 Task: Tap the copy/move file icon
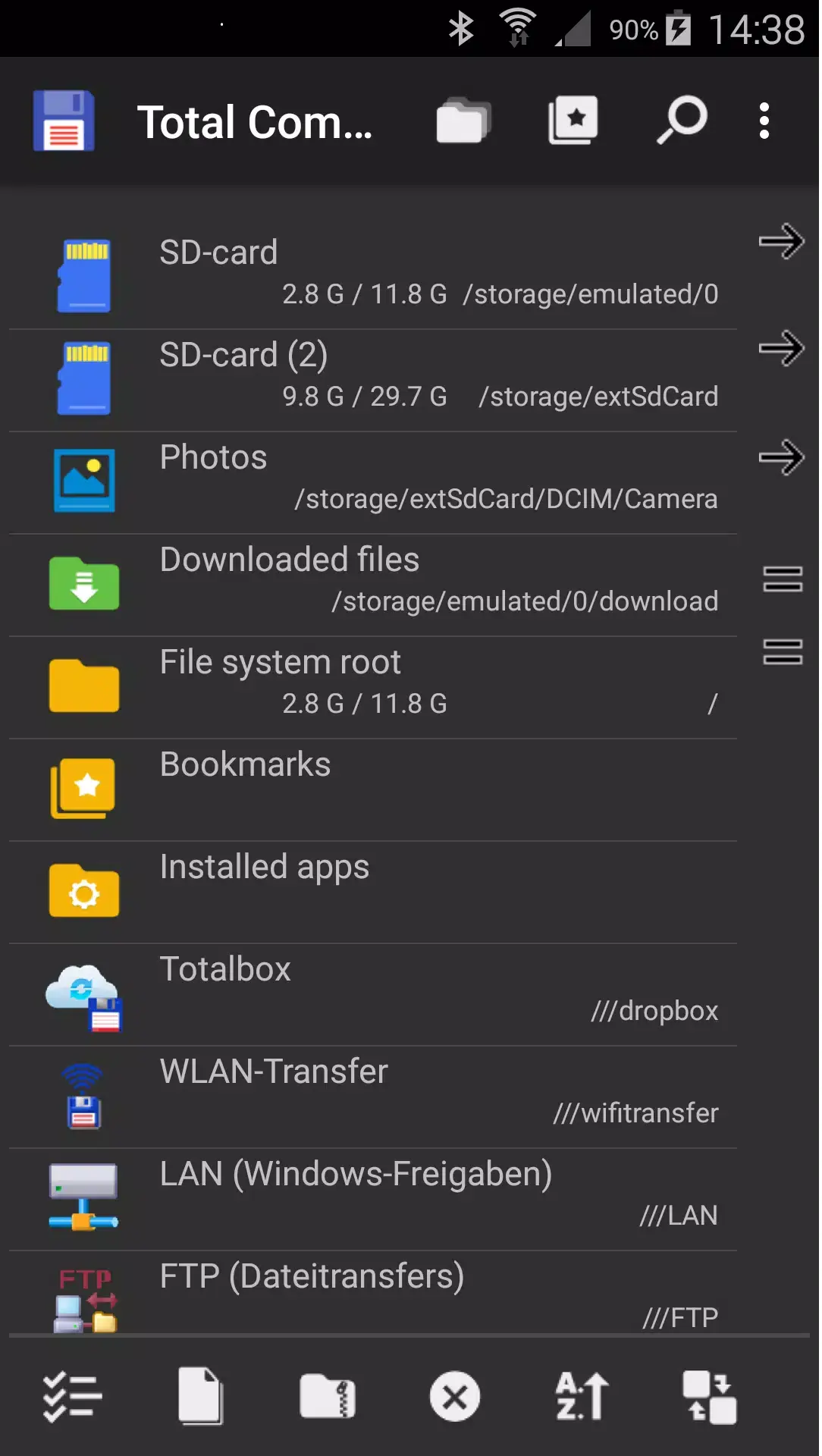(x=200, y=1396)
